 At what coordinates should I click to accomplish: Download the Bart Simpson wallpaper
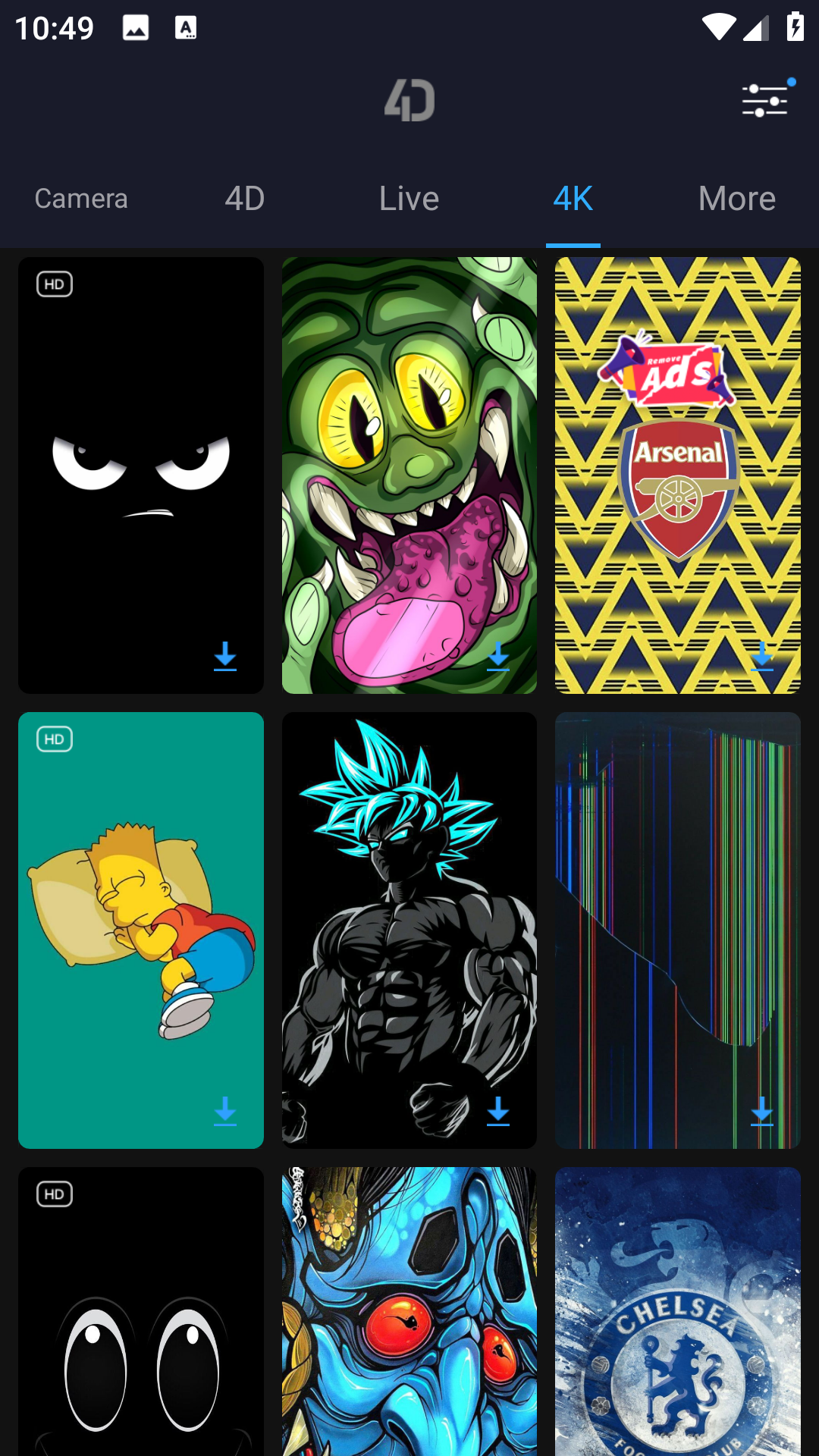225,1112
